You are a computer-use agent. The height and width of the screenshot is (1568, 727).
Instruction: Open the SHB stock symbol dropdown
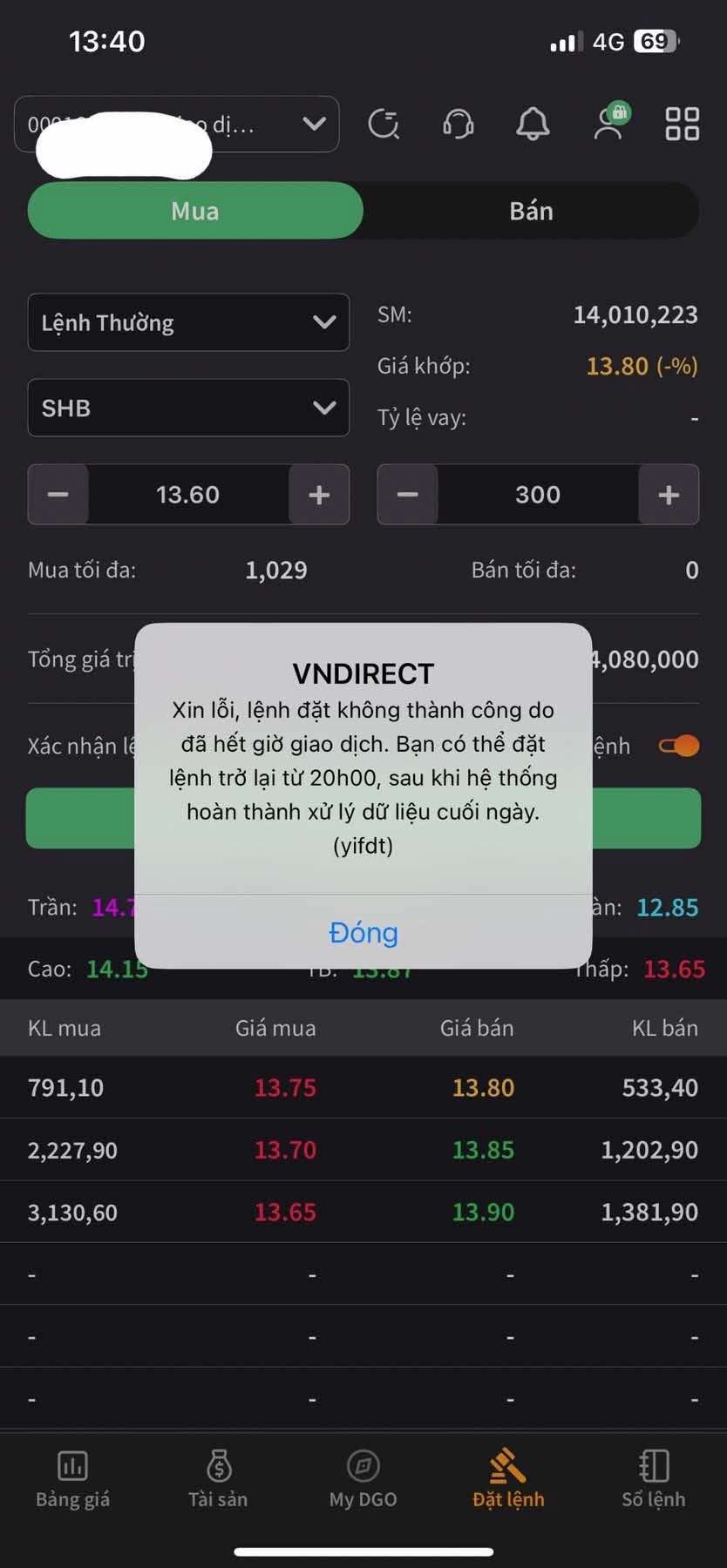tap(188, 408)
